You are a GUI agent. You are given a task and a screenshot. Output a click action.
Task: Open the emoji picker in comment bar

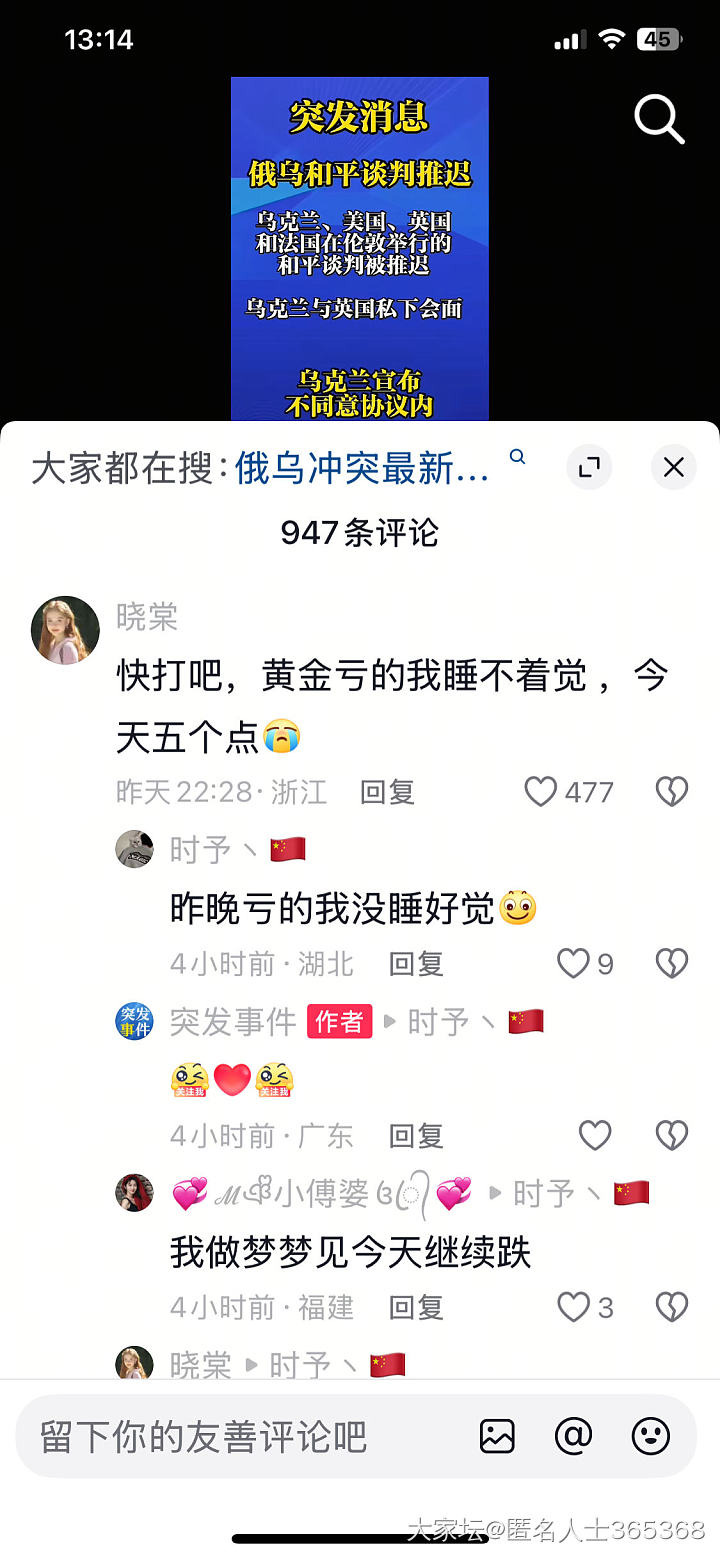click(x=650, y=1436)
